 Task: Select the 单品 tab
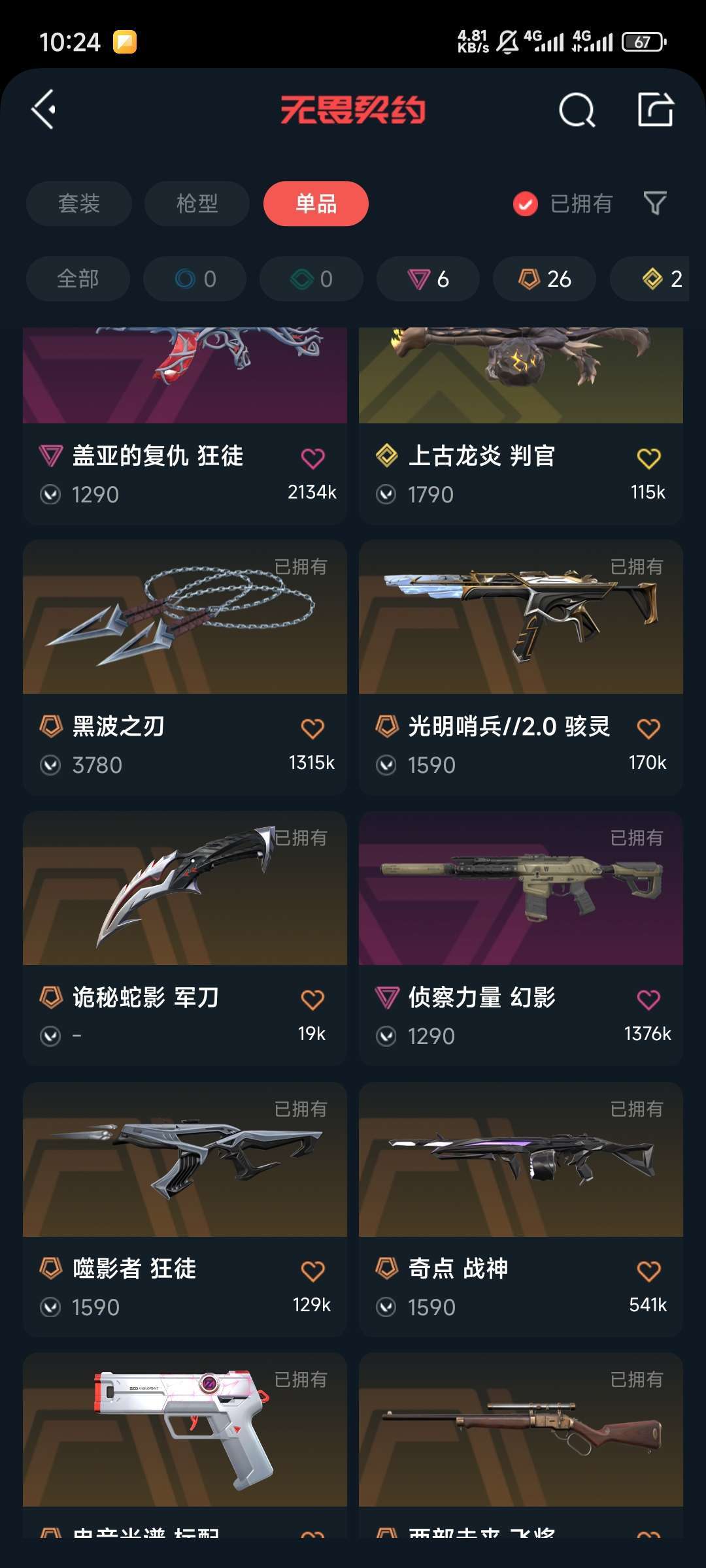pyautogui.click(x=316, y=204)
